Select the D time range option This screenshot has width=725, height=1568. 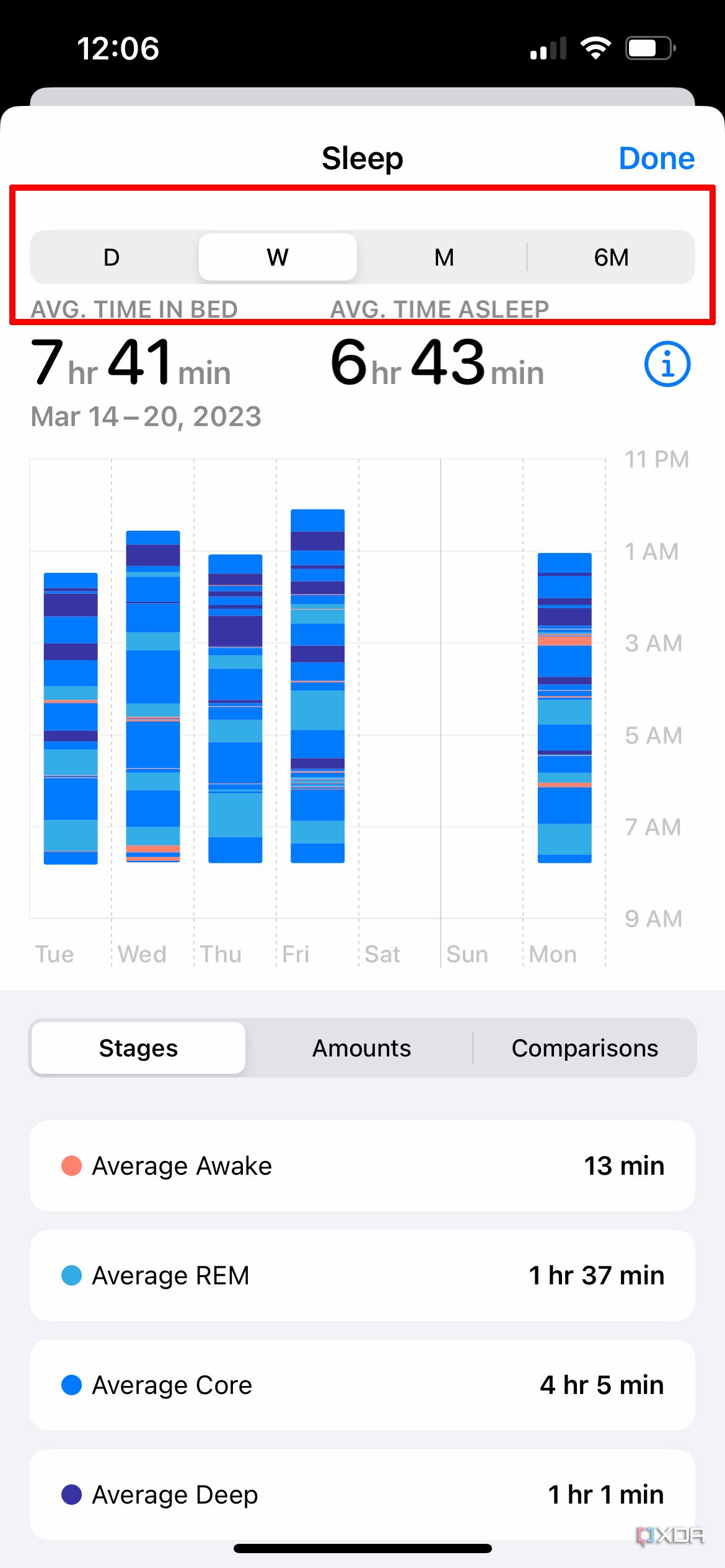[x=112, y=256]
